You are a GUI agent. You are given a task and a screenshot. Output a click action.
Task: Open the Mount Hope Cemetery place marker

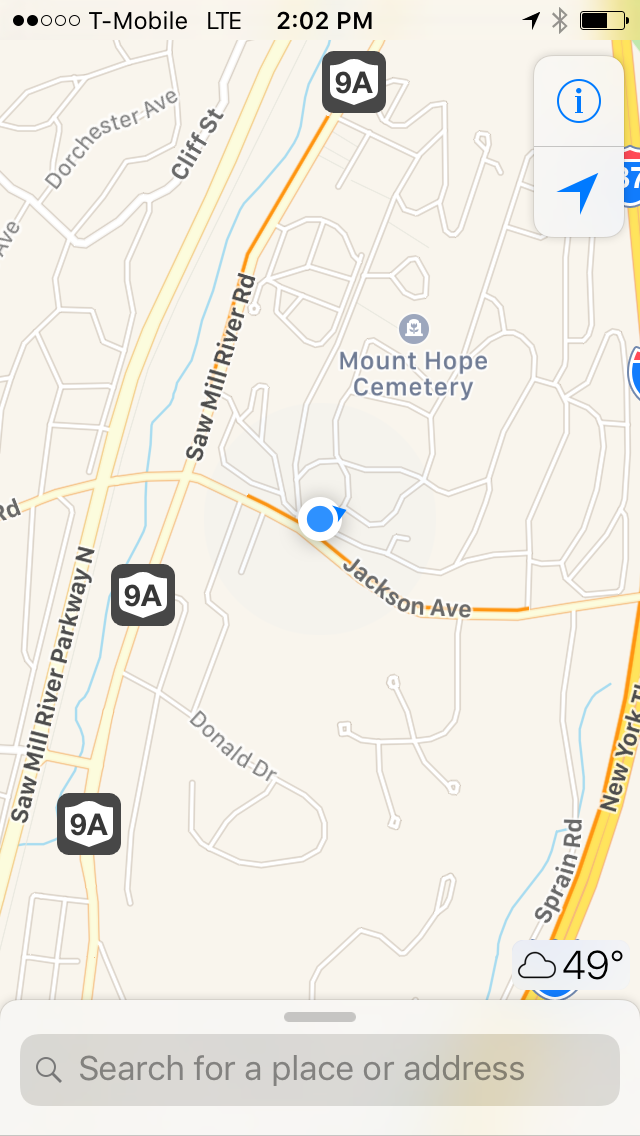pos(413,328)
